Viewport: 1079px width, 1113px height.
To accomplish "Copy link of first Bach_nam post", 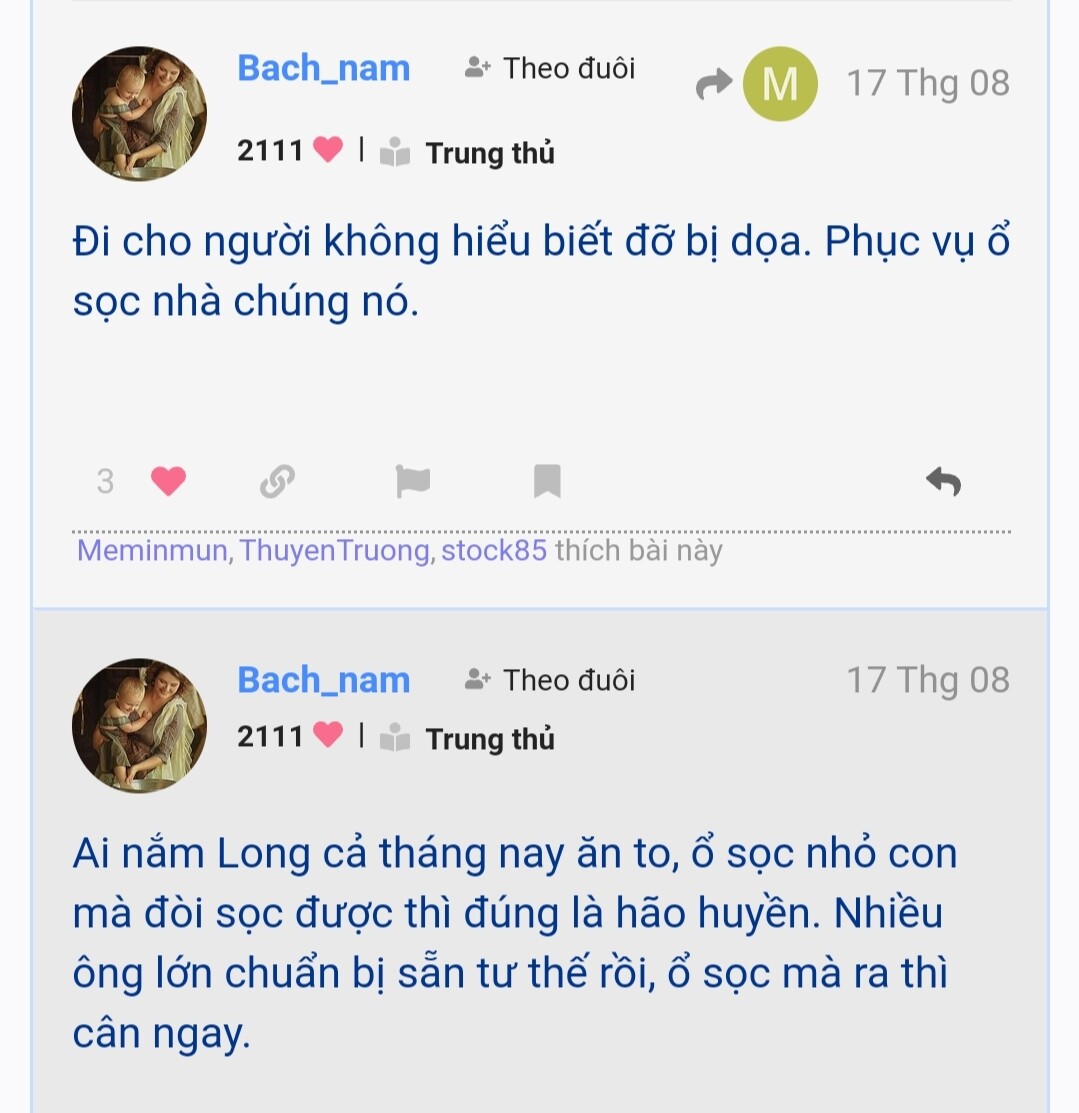I will [277, 482].
